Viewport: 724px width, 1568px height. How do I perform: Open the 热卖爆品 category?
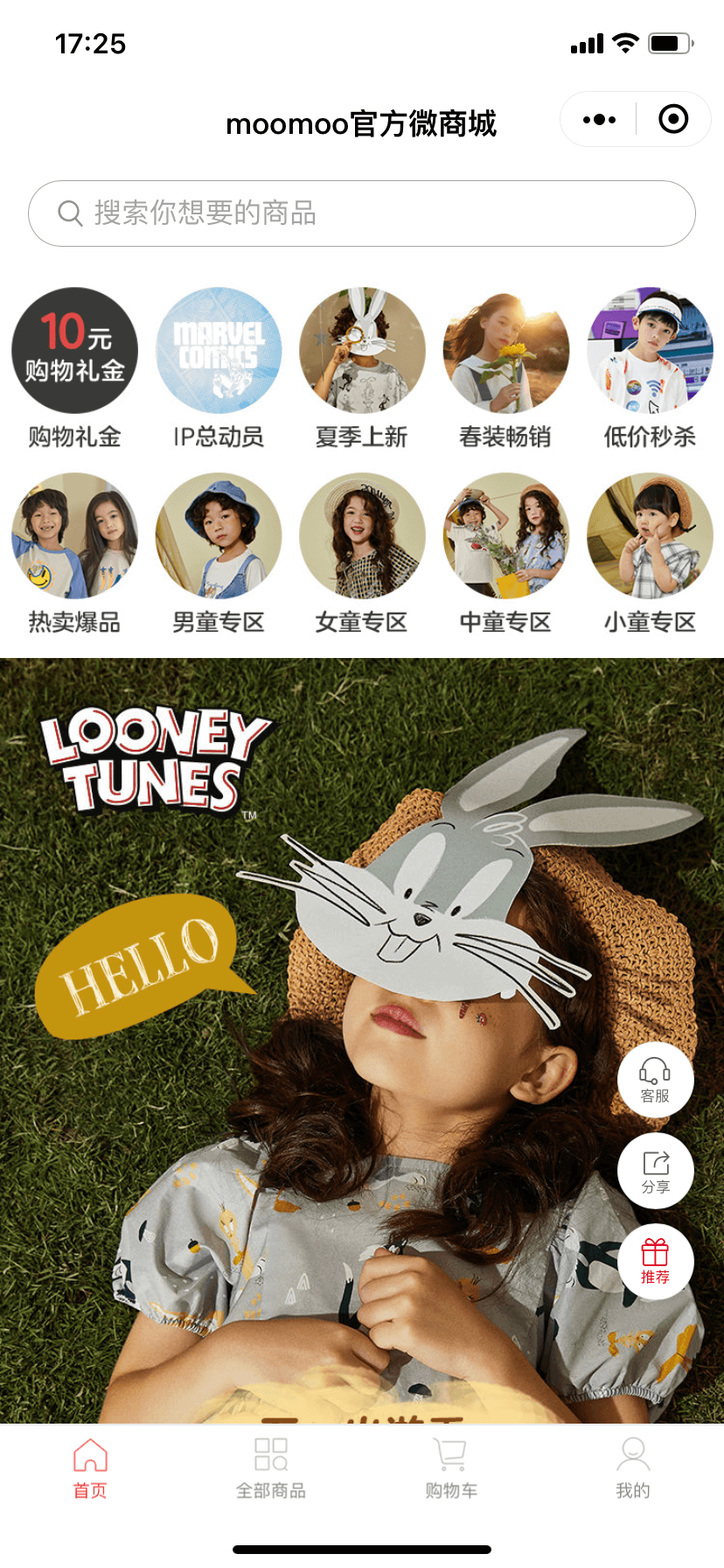pos(74,536)
